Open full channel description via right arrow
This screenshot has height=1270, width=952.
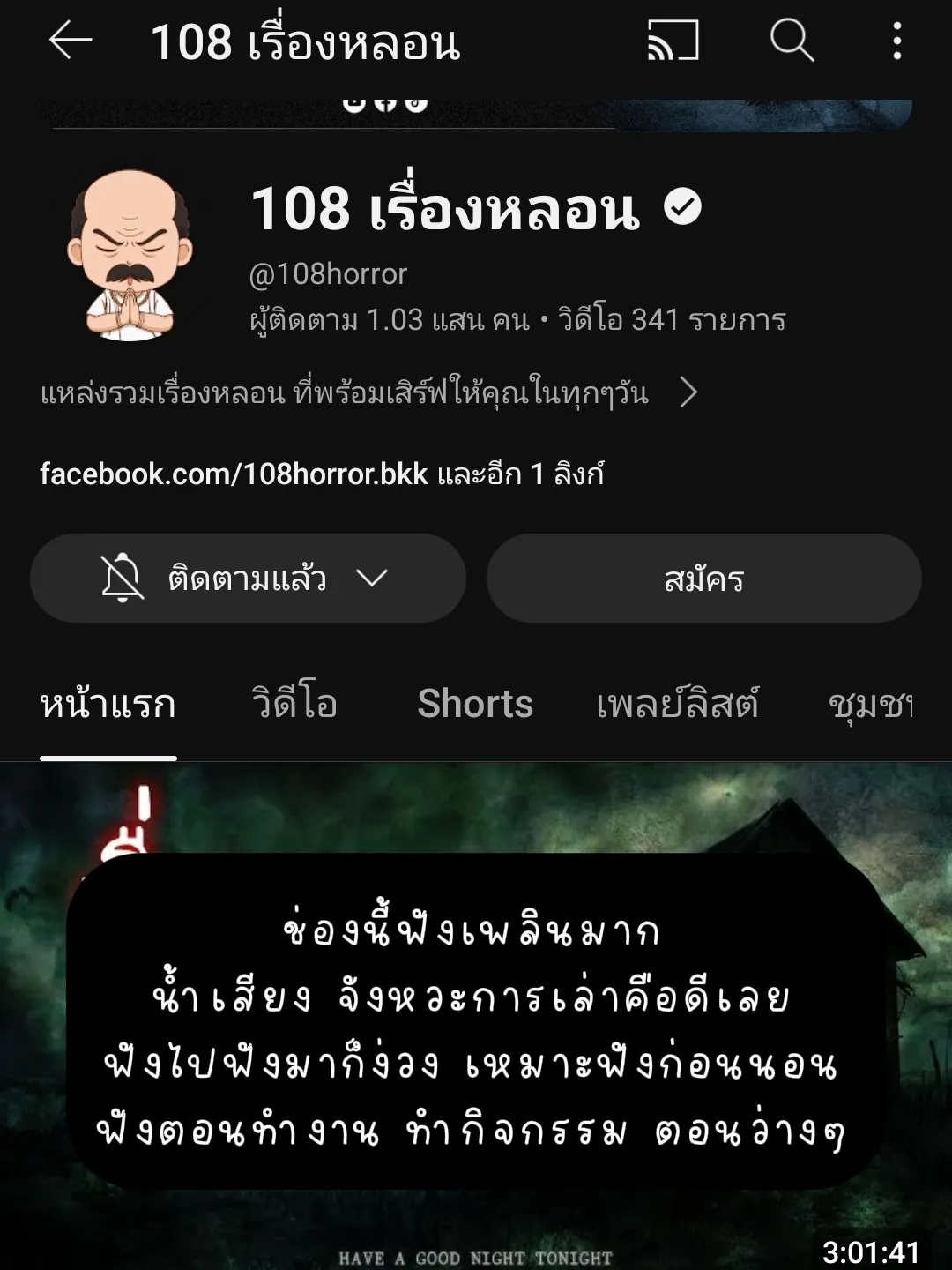(689, 392)
